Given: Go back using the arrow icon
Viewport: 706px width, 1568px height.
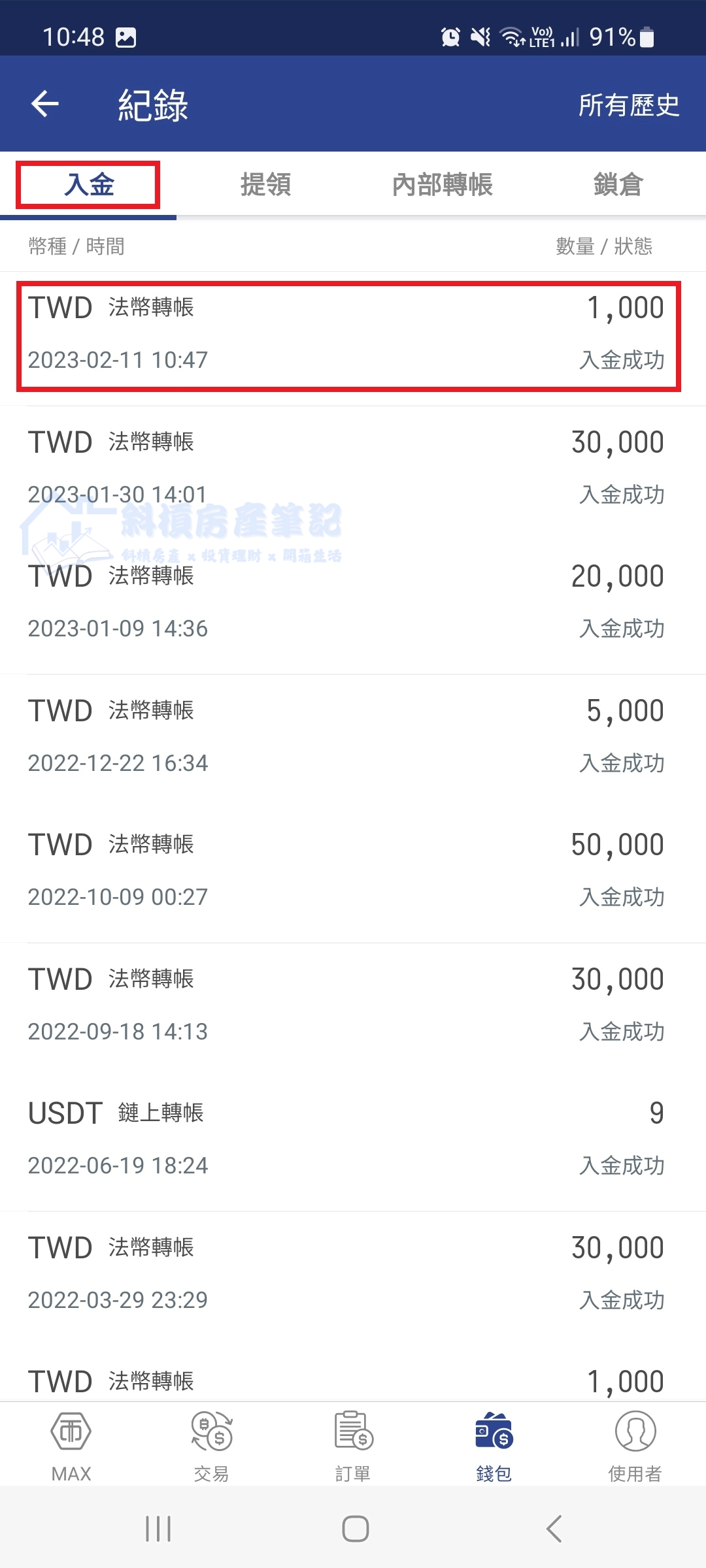Looking at the screenshot, I should point(45,105).
